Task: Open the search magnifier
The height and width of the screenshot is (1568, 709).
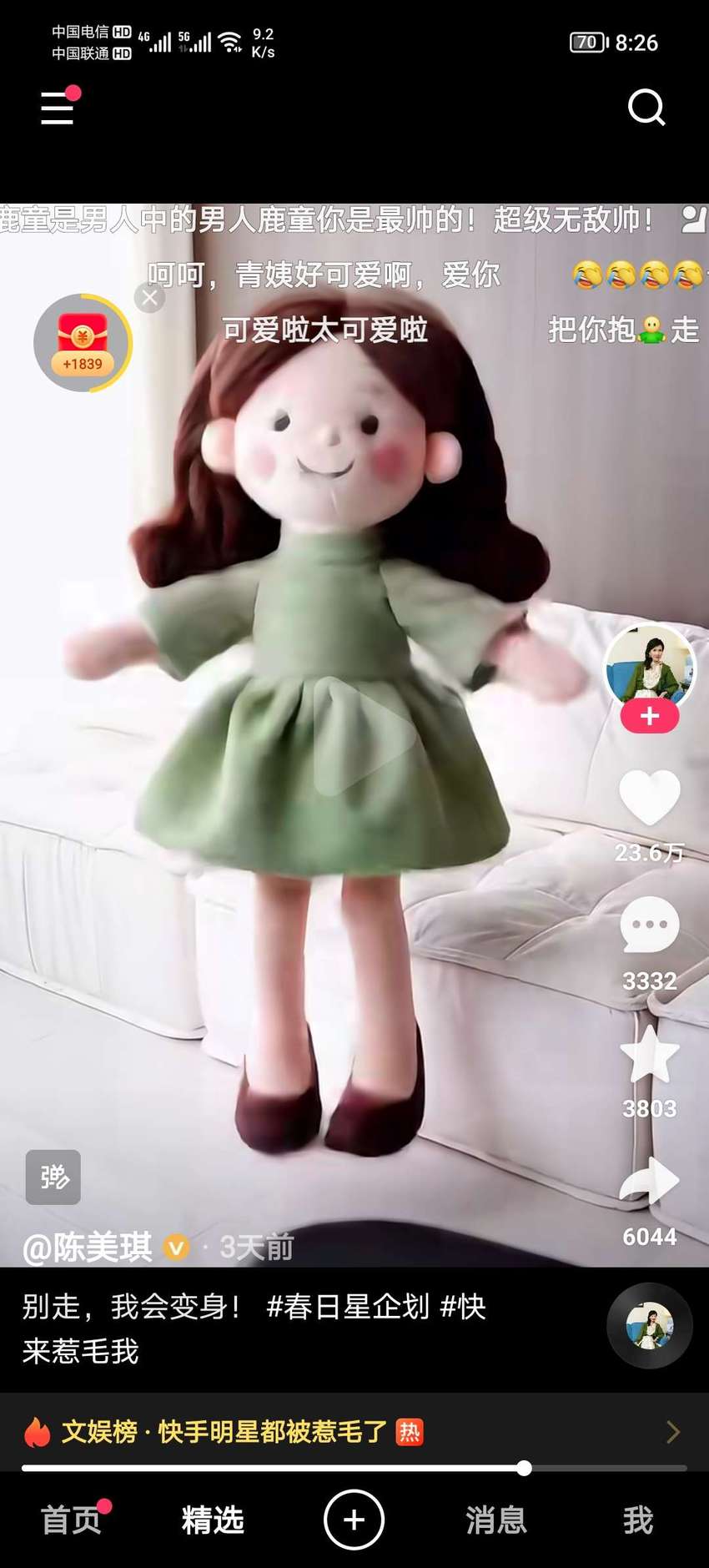Action: [646, 107]
